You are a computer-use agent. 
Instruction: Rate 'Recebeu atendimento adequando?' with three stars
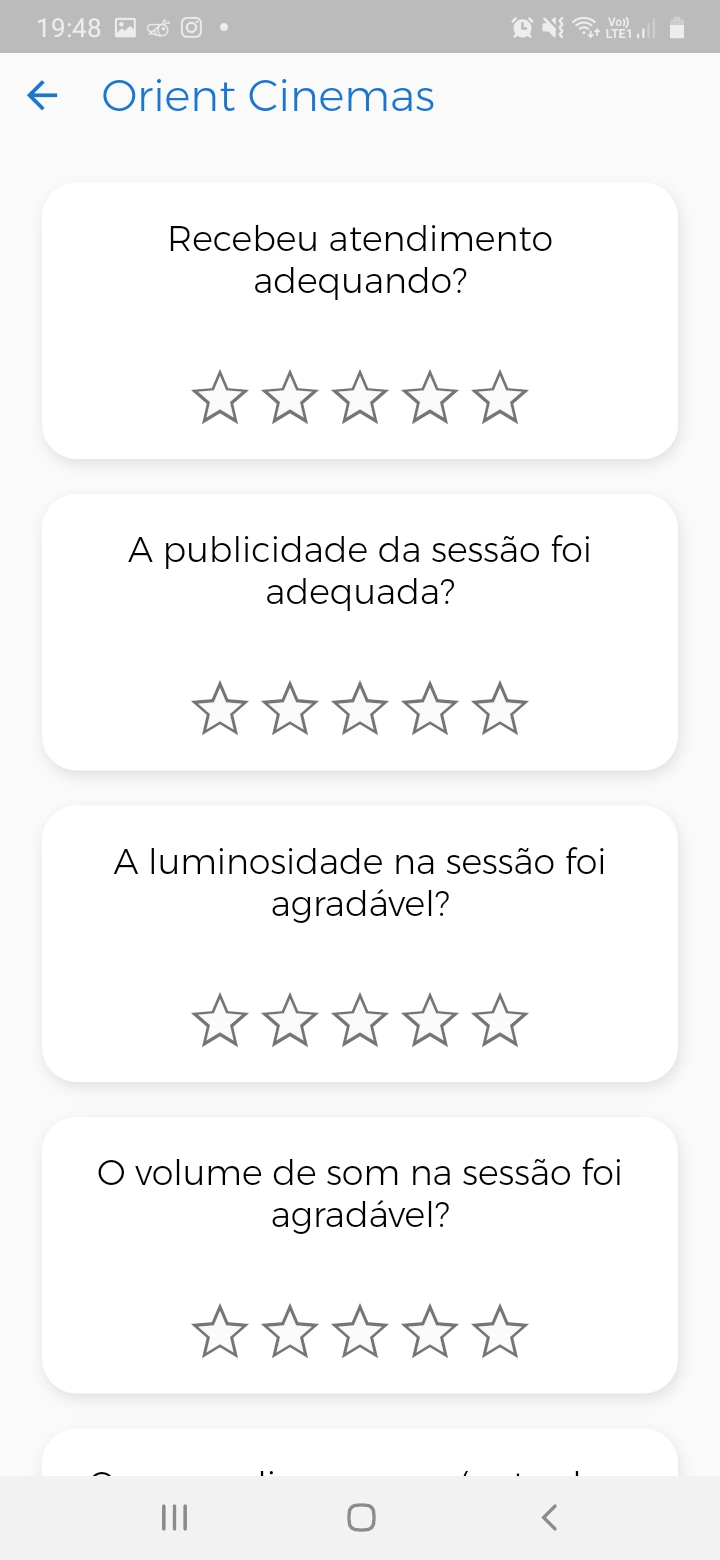[359, 398]
